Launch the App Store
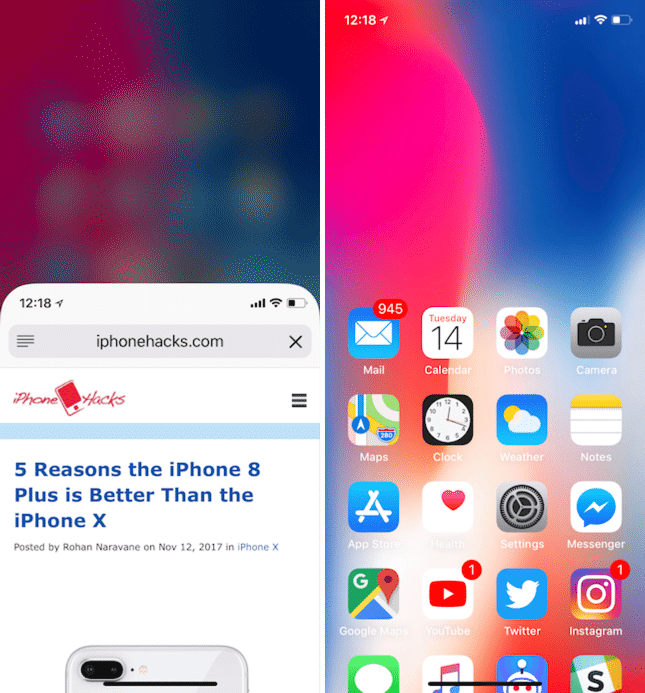645x693 pixels. click(374, 508)
